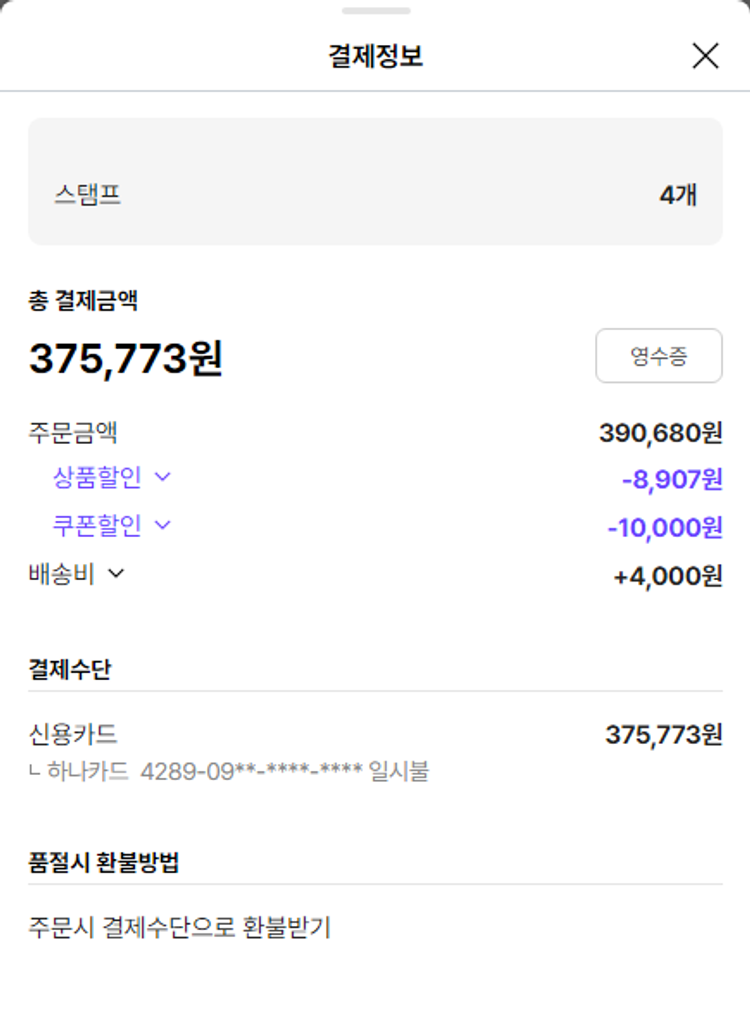The height and width of the screenshot is (1021, 750).
Task: Expand 상품할인 details
Action: pos(112,478)
